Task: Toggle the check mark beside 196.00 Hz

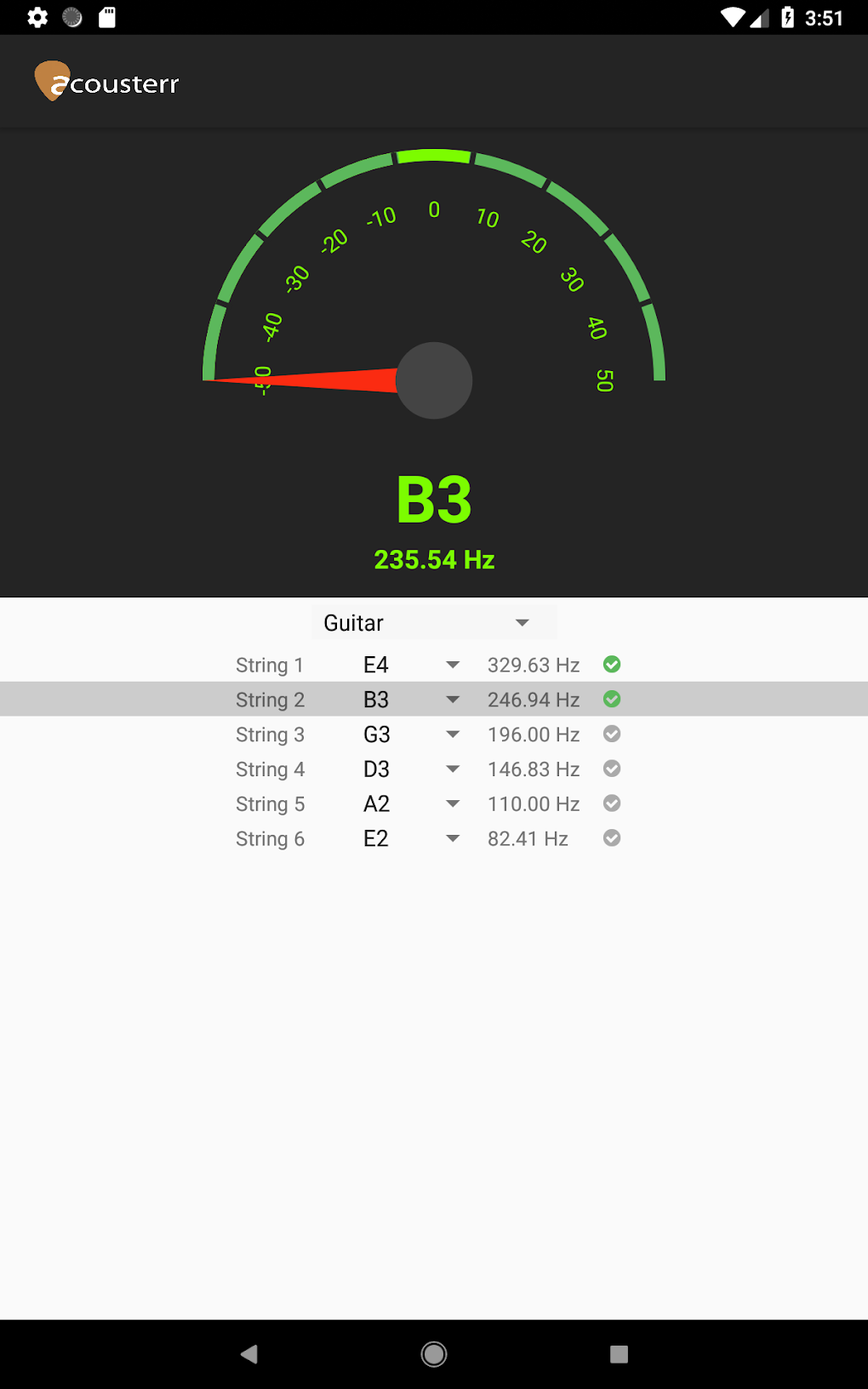Action: 612,734
